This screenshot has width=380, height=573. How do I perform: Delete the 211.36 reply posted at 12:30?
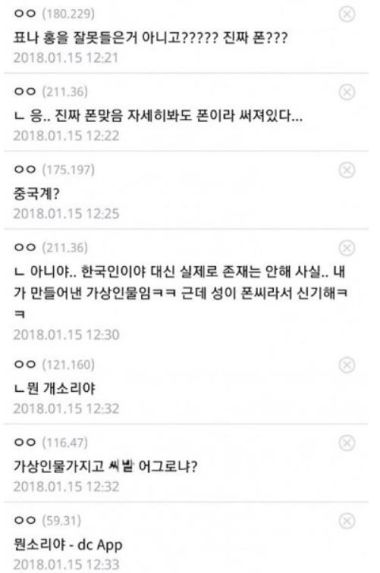(x=347, y=248)
